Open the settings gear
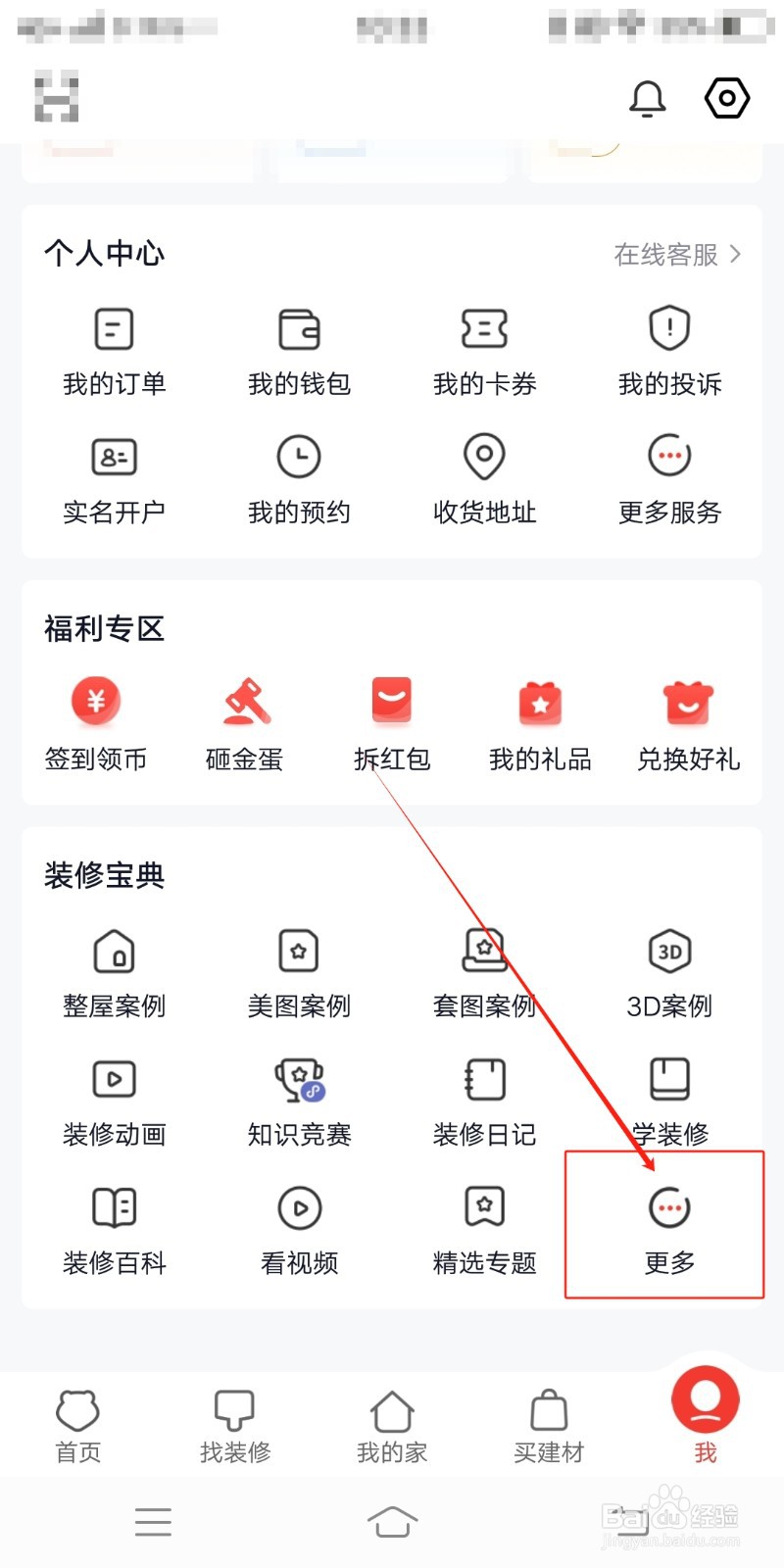This screenshot has width=784, height=1568. pyautogui.click(x=726, y=98)
